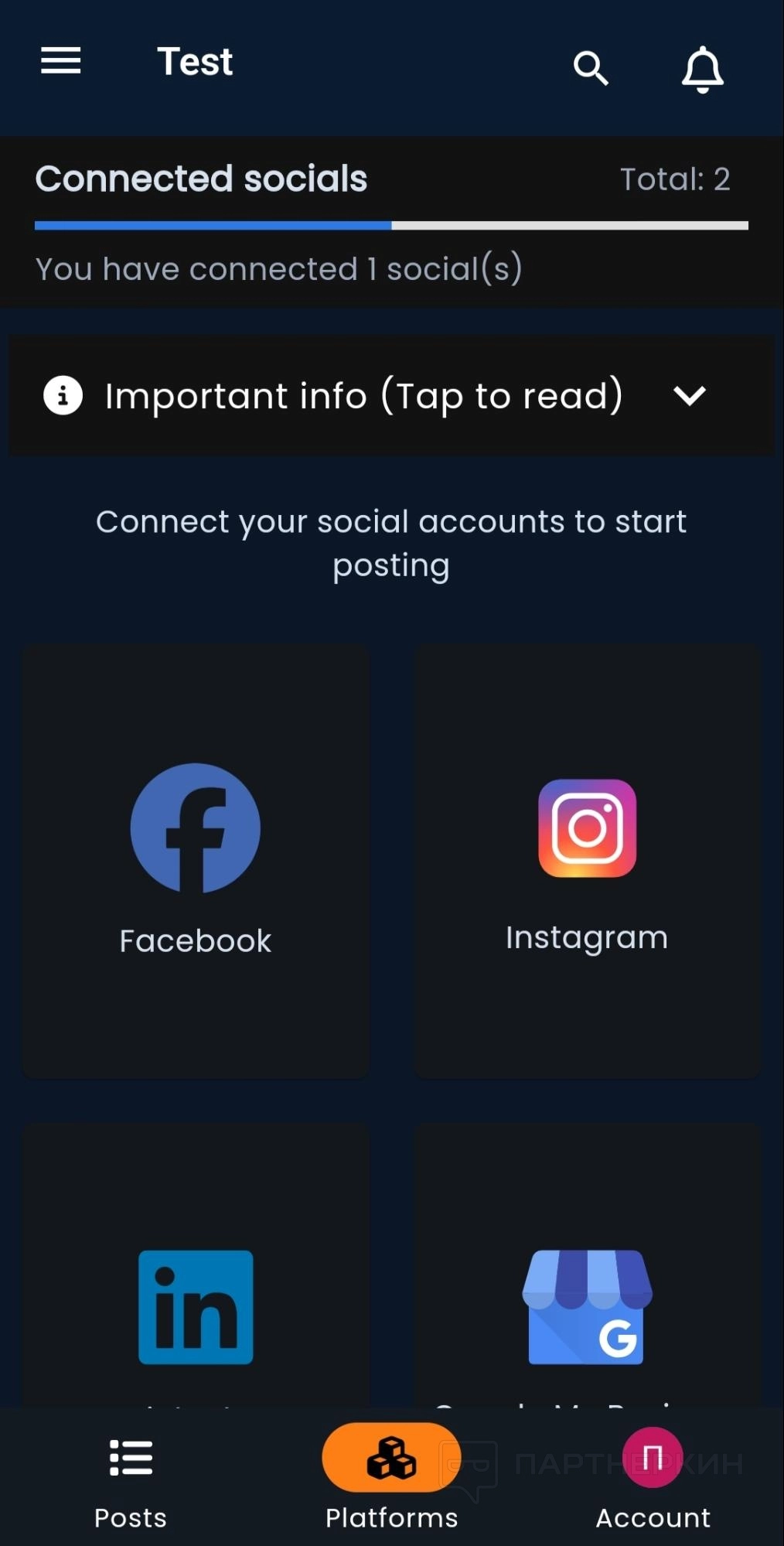This screenshot has height=1546, width=784.
Task: Open the hamburger drawer menu
Action: click(x=61, y=61)
